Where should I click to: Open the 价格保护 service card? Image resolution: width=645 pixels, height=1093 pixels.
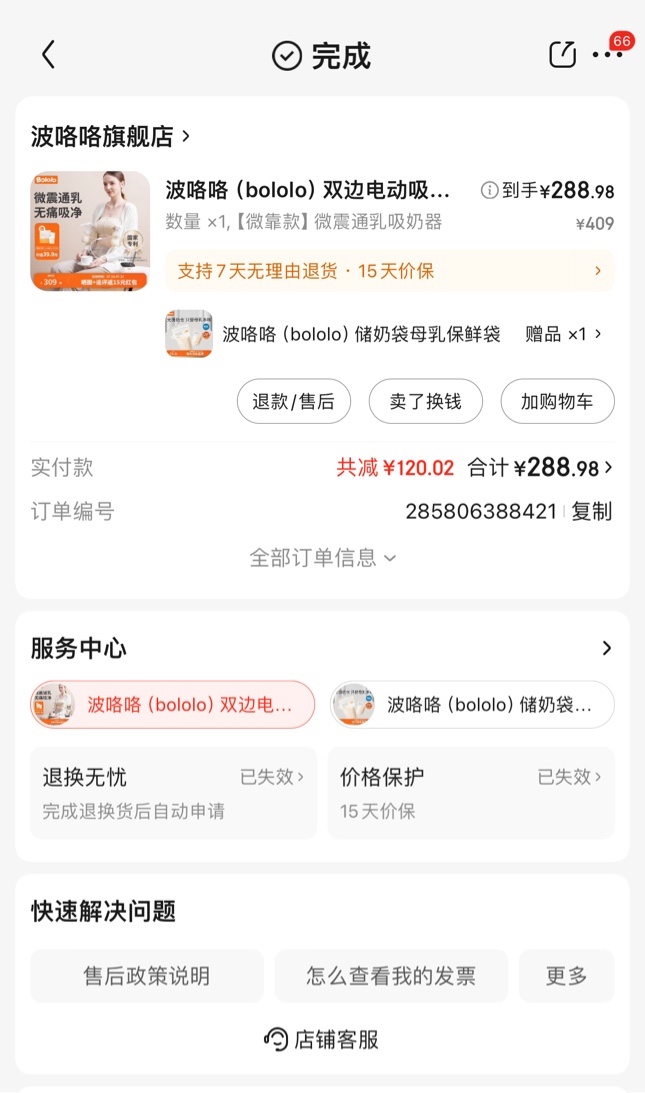point(471,793)
